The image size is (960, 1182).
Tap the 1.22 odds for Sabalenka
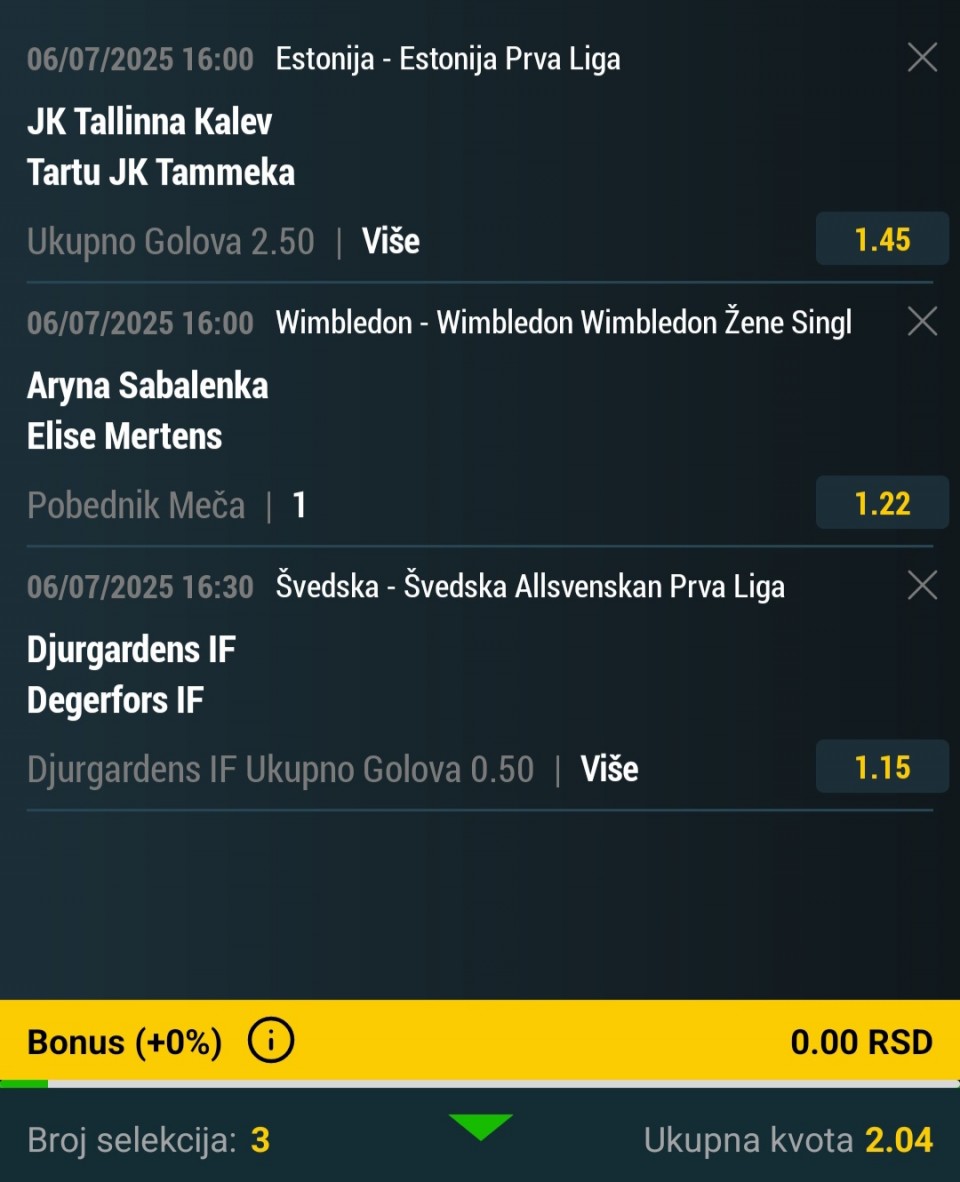(882, 503)
